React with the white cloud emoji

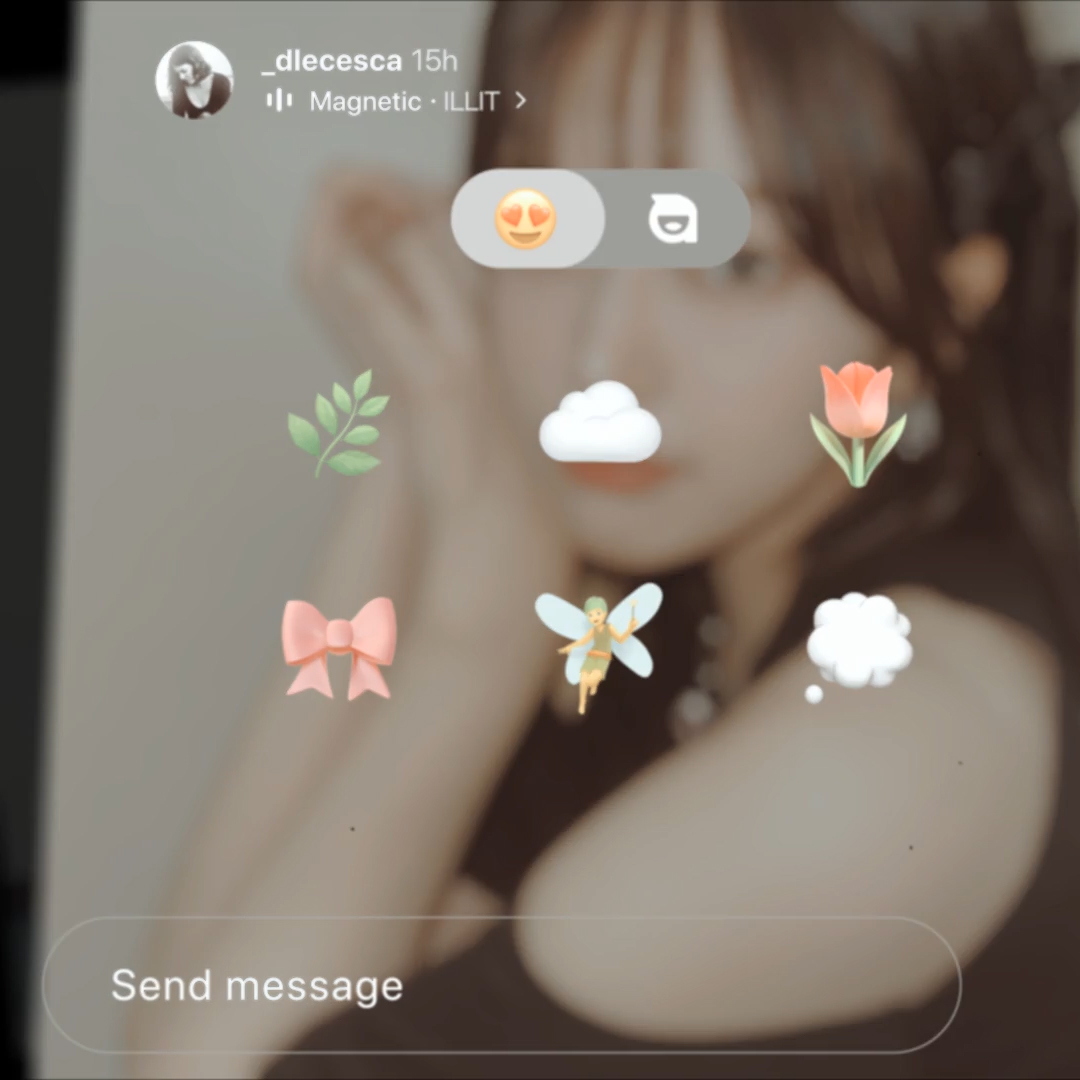(600, 421)
